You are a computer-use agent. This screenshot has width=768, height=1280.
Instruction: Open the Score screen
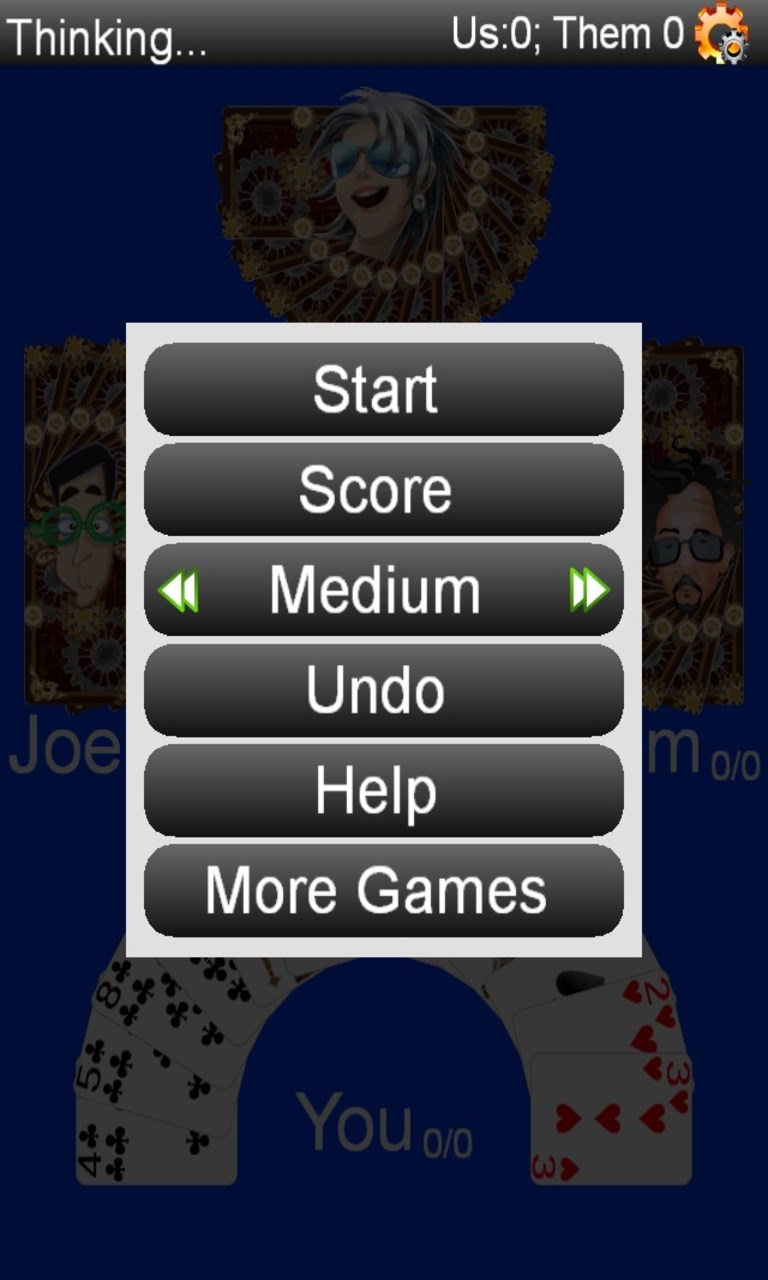(383, 489)
